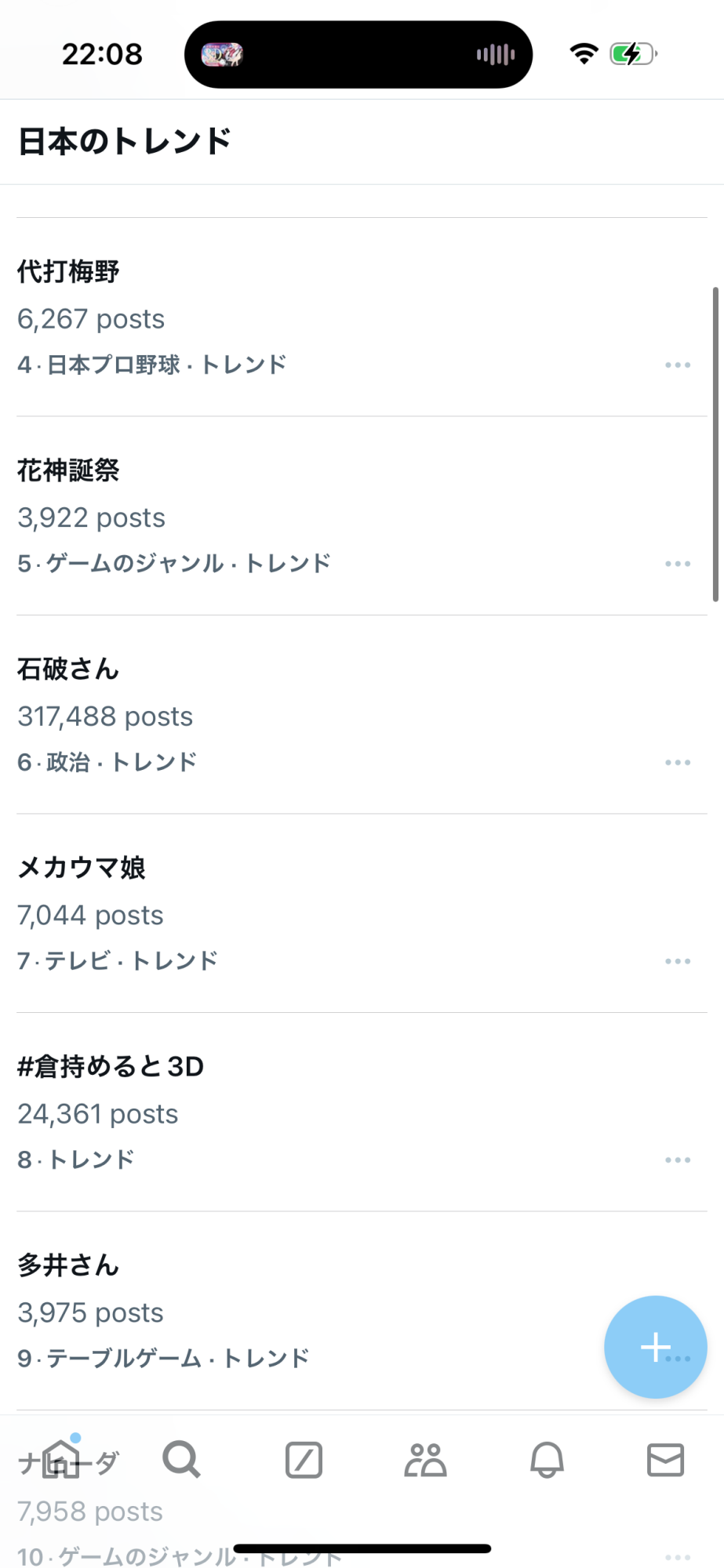Viewport: 724px width, 1568px height.
Task: Switch to the Search tab
Action: 182,1460
